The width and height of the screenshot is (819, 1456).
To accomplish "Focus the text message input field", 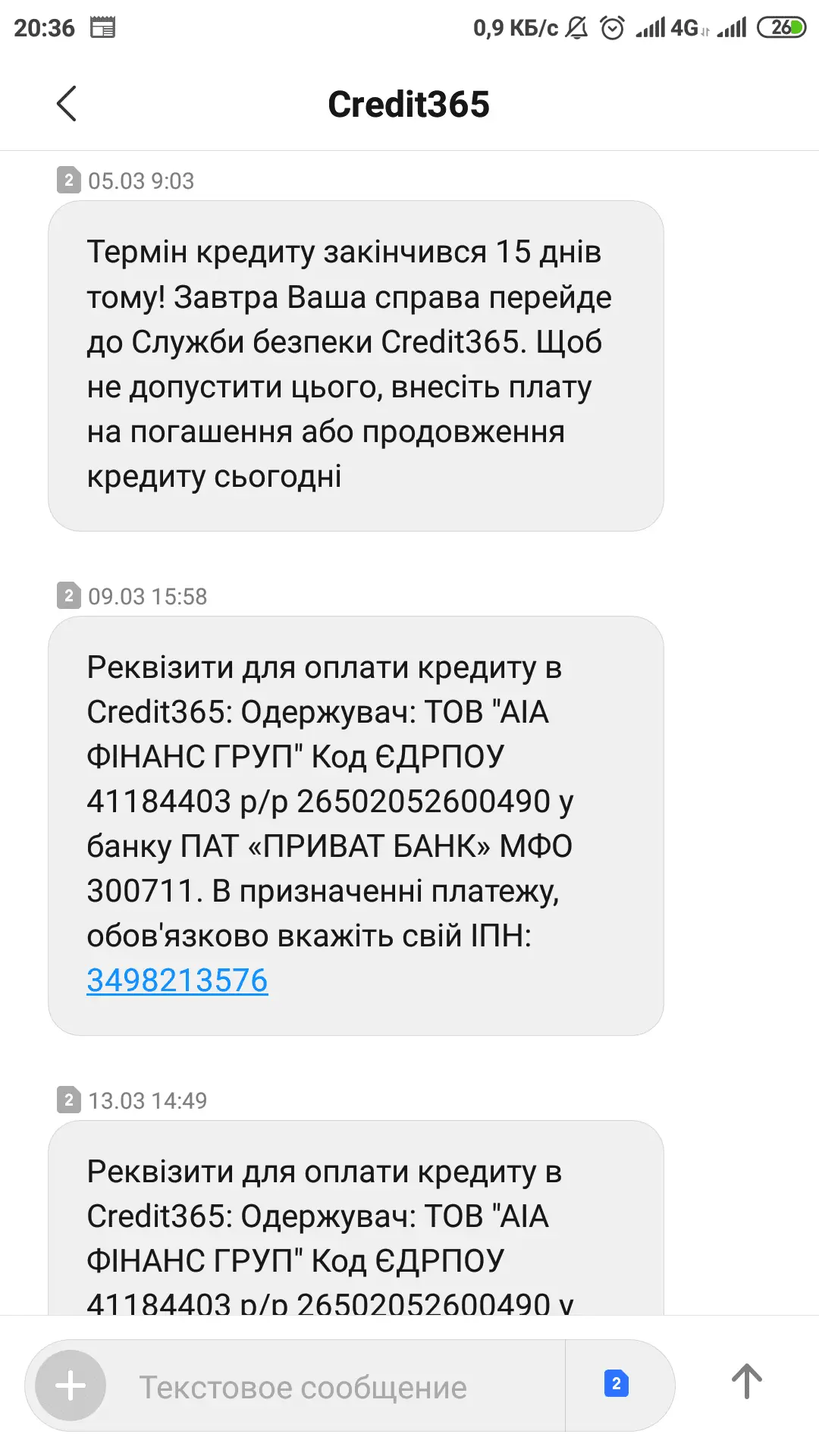I will (x=334, y=1387).
